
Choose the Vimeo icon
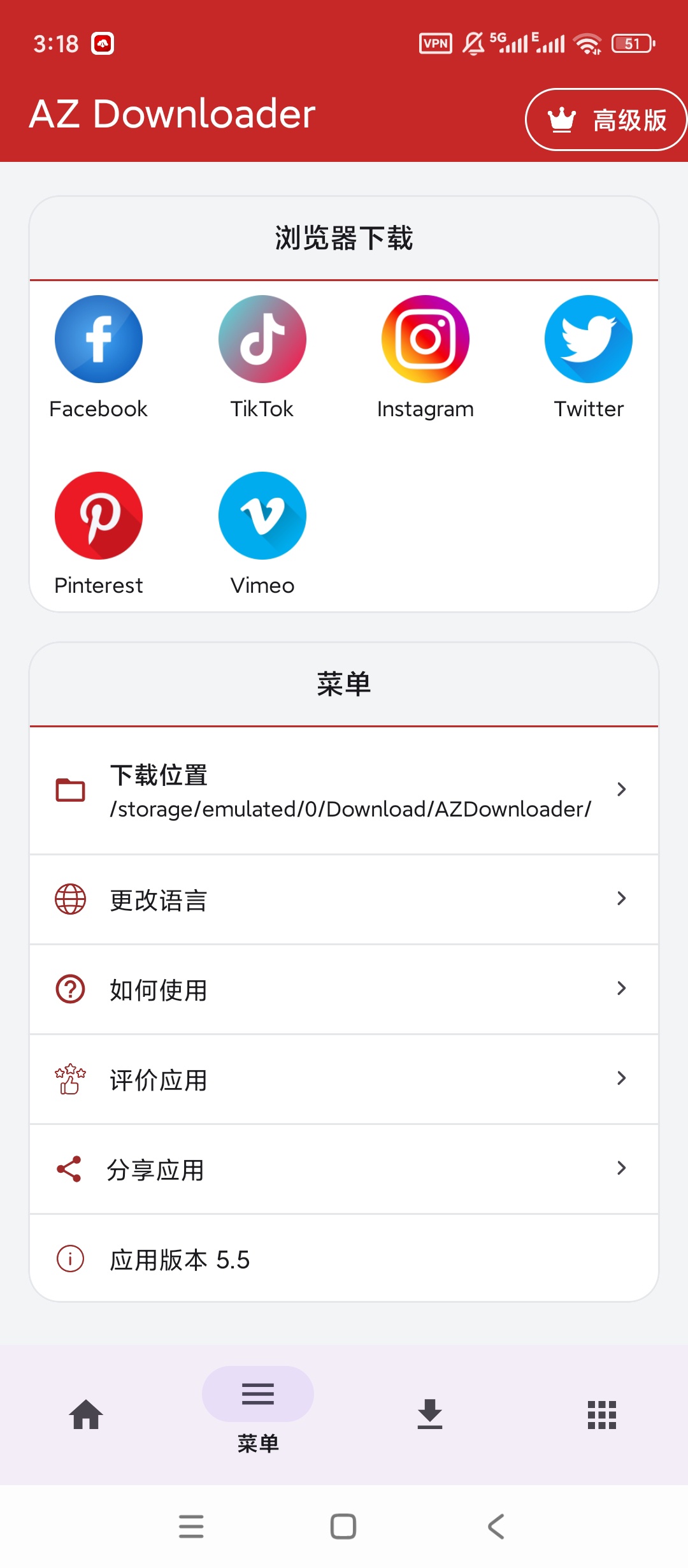(x=262, y=516)
